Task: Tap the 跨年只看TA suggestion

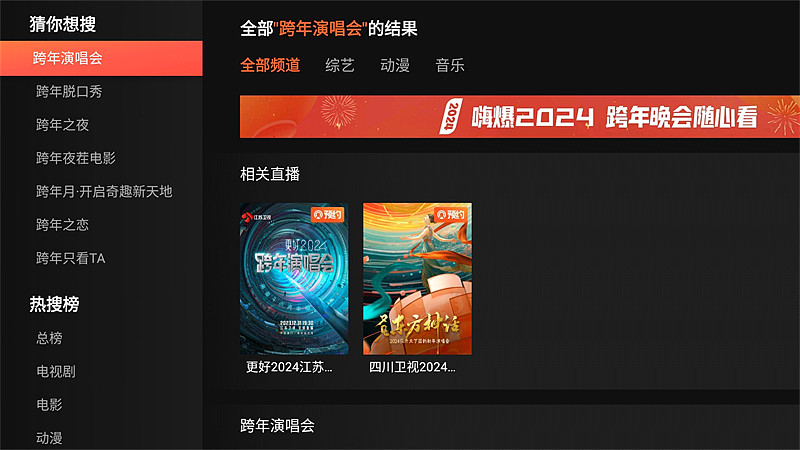Action: point(70,258)
